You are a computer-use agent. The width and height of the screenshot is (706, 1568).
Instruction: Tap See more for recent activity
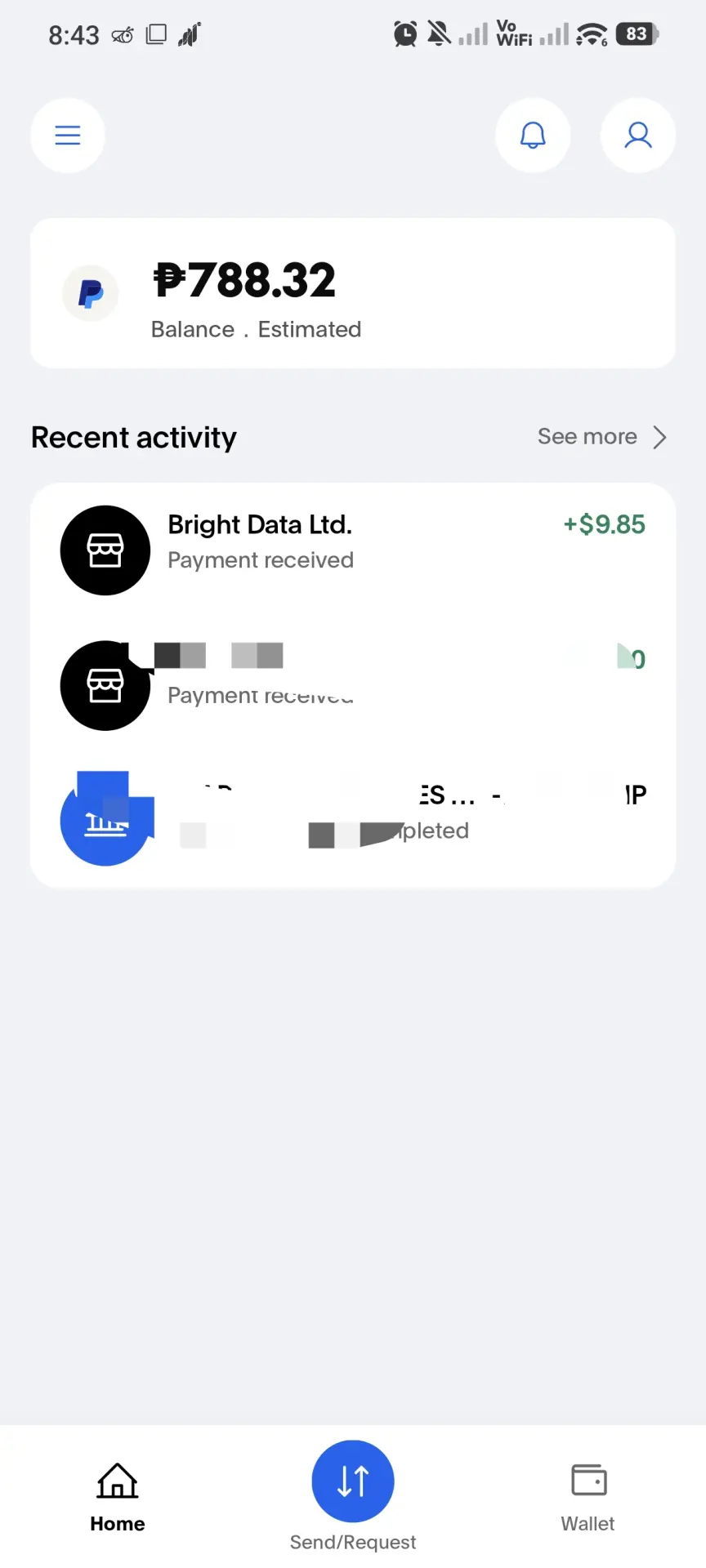click(x=602, y=437)
